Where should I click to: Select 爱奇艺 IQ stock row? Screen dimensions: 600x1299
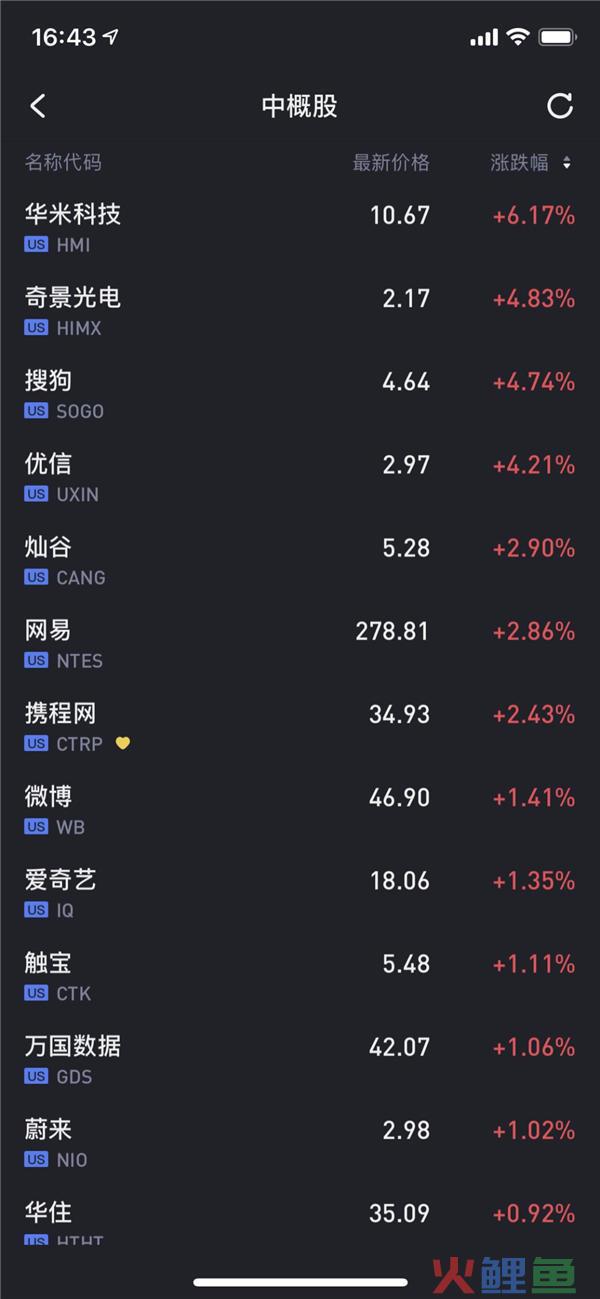pos(300,893)
